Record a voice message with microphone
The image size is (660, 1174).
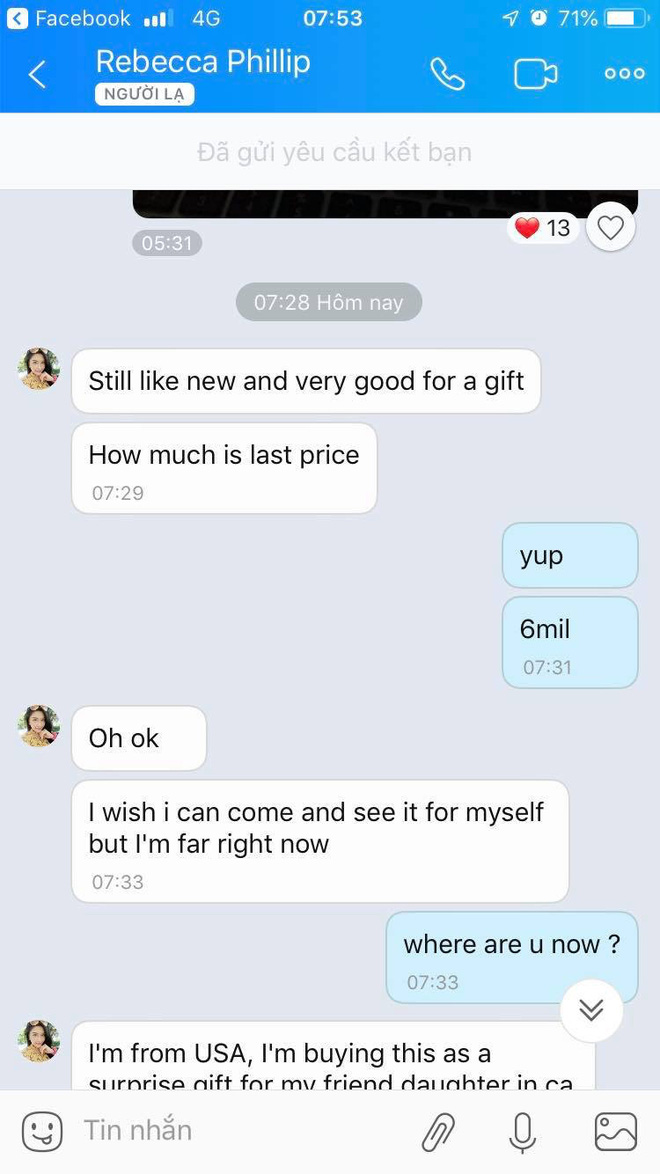tap(522, 1132)
